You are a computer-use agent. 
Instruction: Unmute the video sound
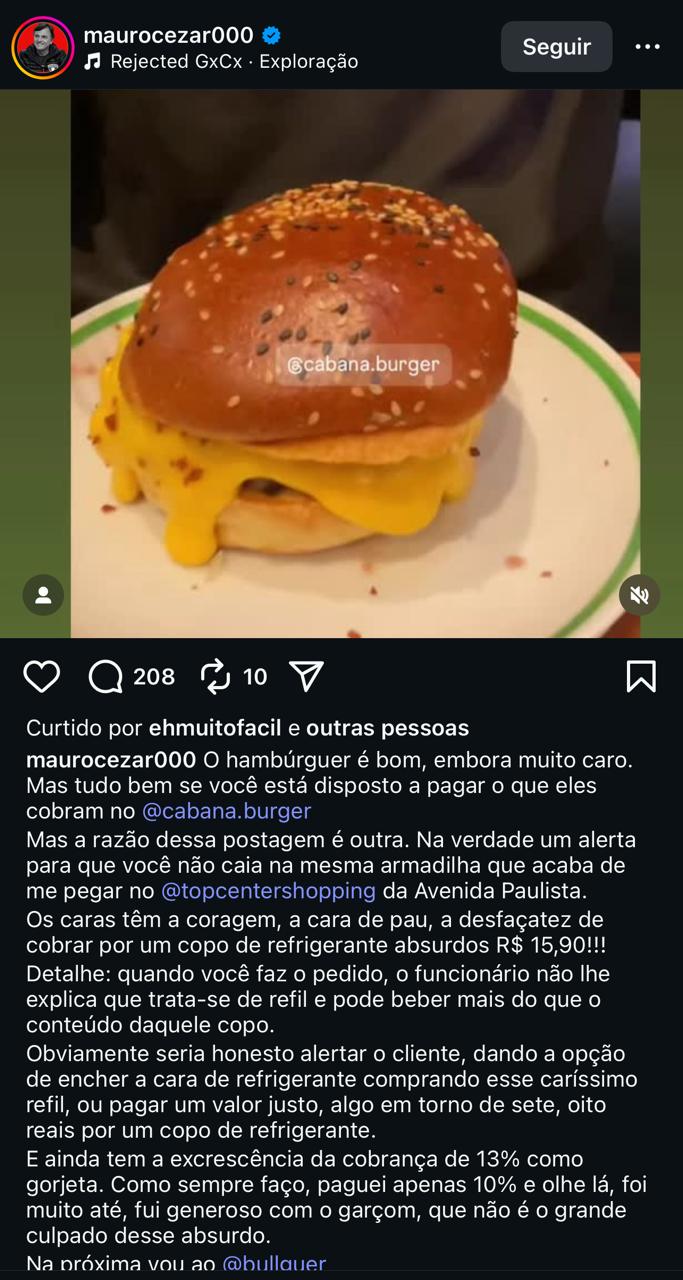click(639, 595)
